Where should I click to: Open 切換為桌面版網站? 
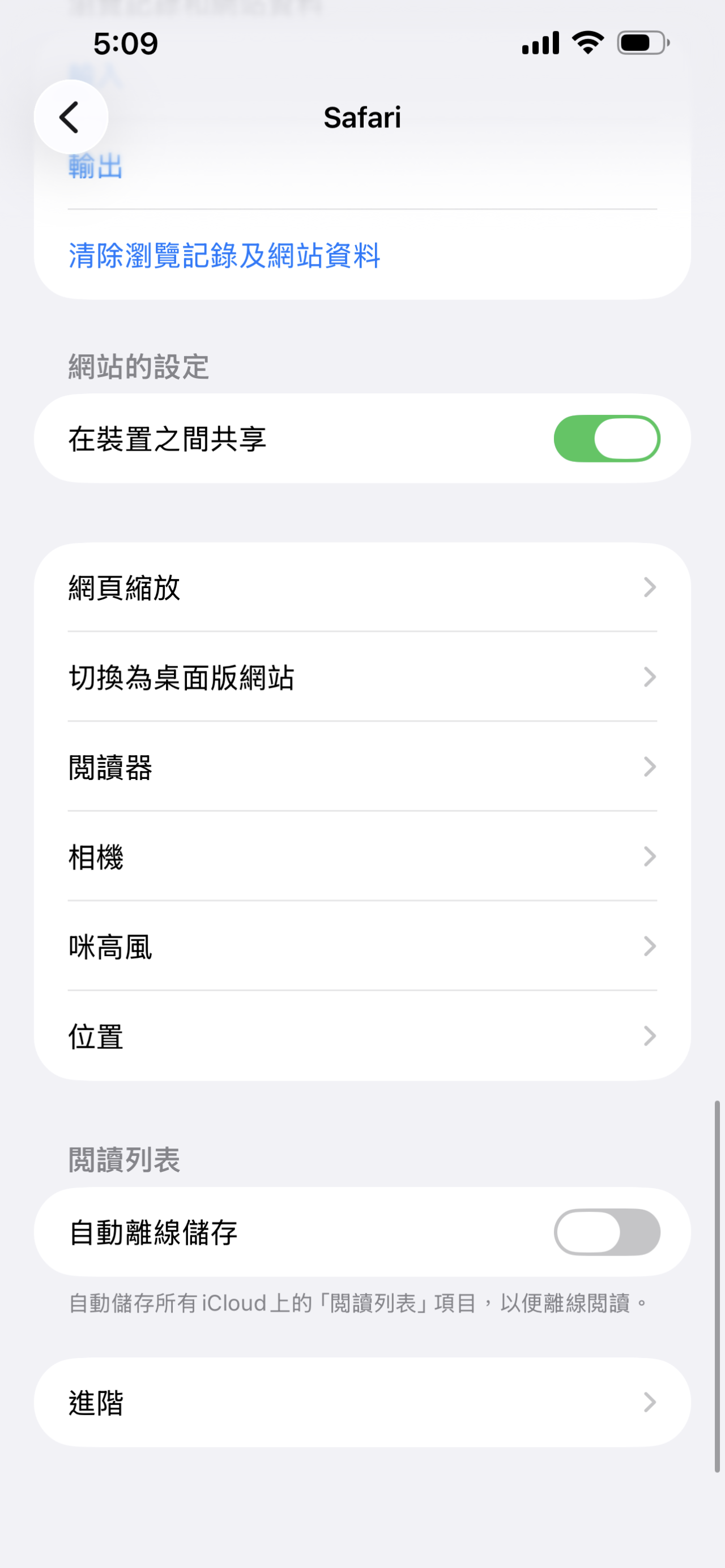tap(362, 677)
